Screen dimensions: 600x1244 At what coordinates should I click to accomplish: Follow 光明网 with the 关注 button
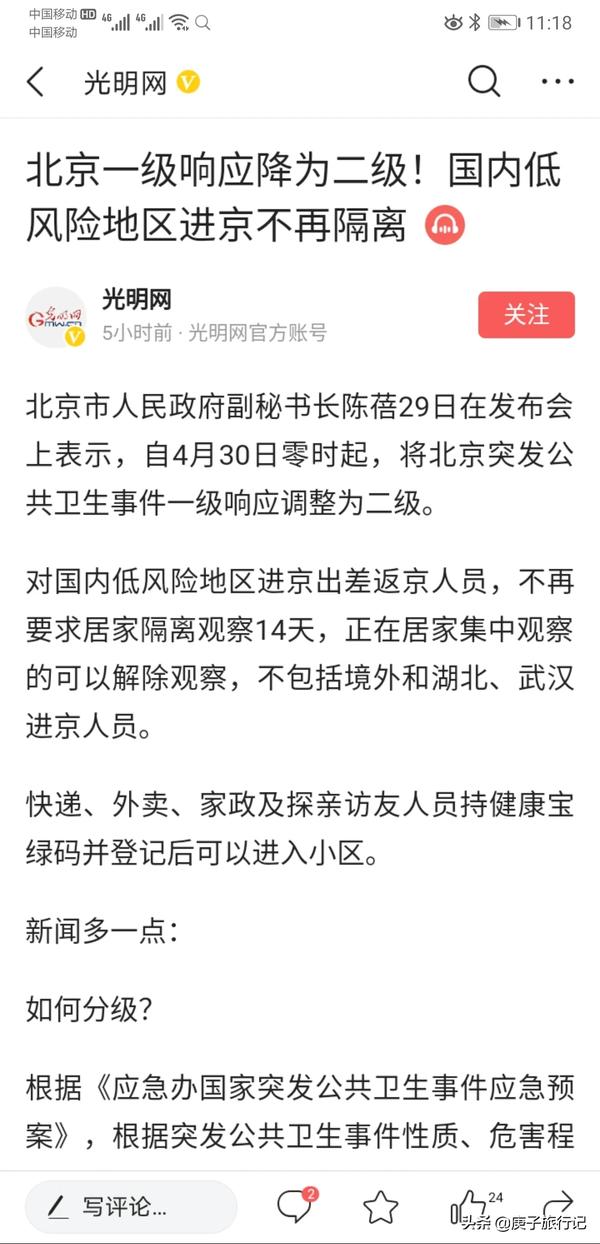click(527, 315)
